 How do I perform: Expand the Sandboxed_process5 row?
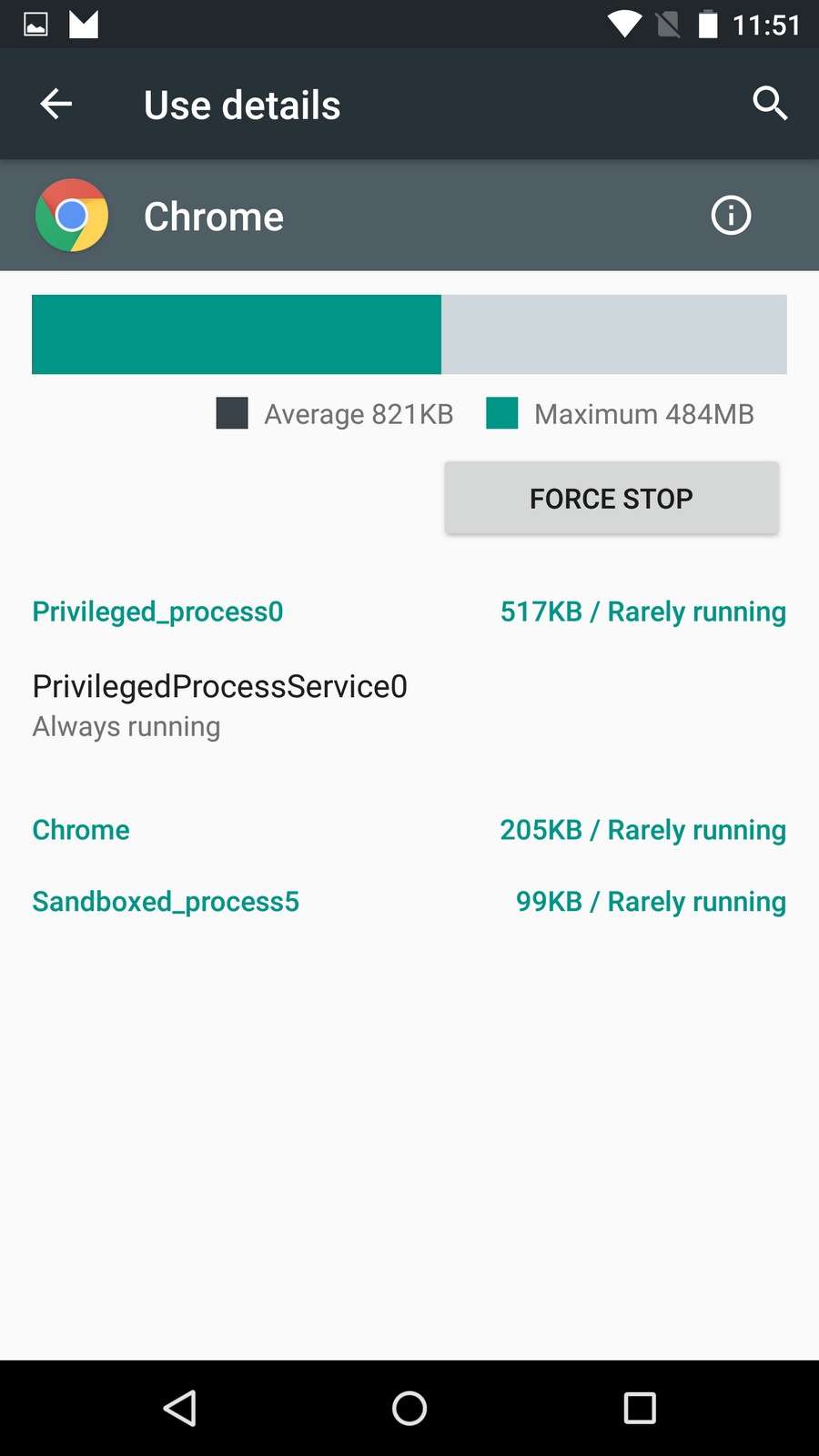[409, 902]
